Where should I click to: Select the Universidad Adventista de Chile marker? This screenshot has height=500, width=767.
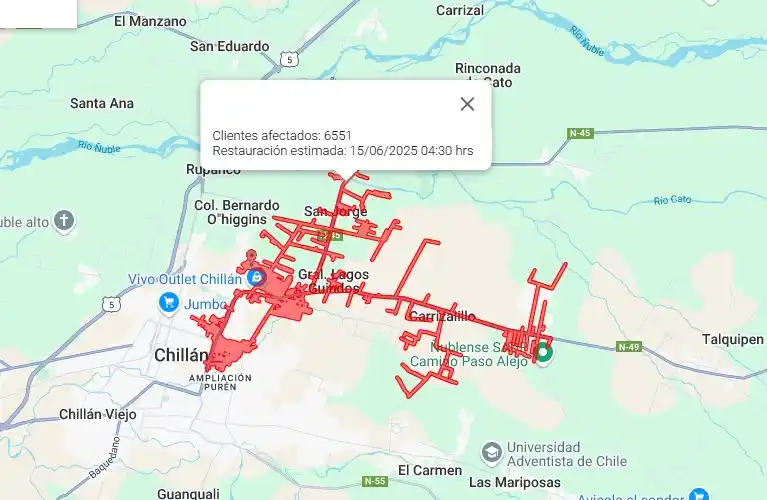491,453
